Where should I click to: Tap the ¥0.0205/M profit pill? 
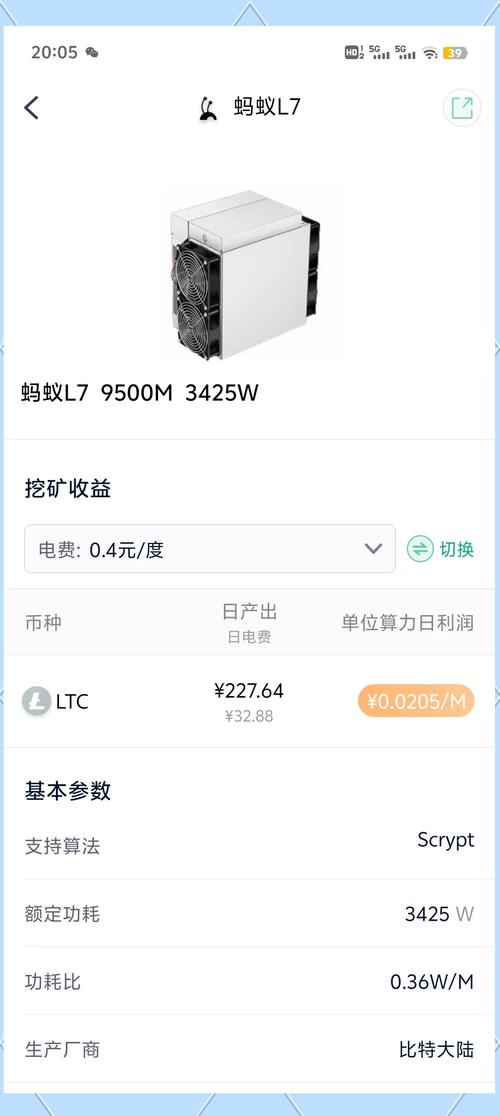(416, 701)
